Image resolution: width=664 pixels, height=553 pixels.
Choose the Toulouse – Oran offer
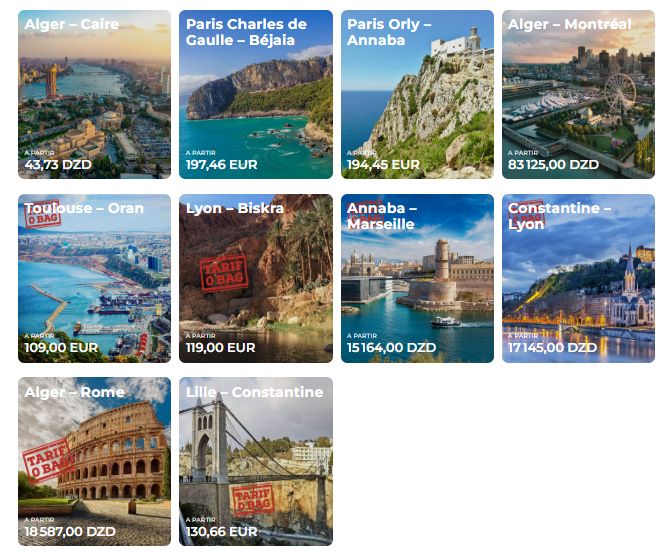[x=94, y=278]
